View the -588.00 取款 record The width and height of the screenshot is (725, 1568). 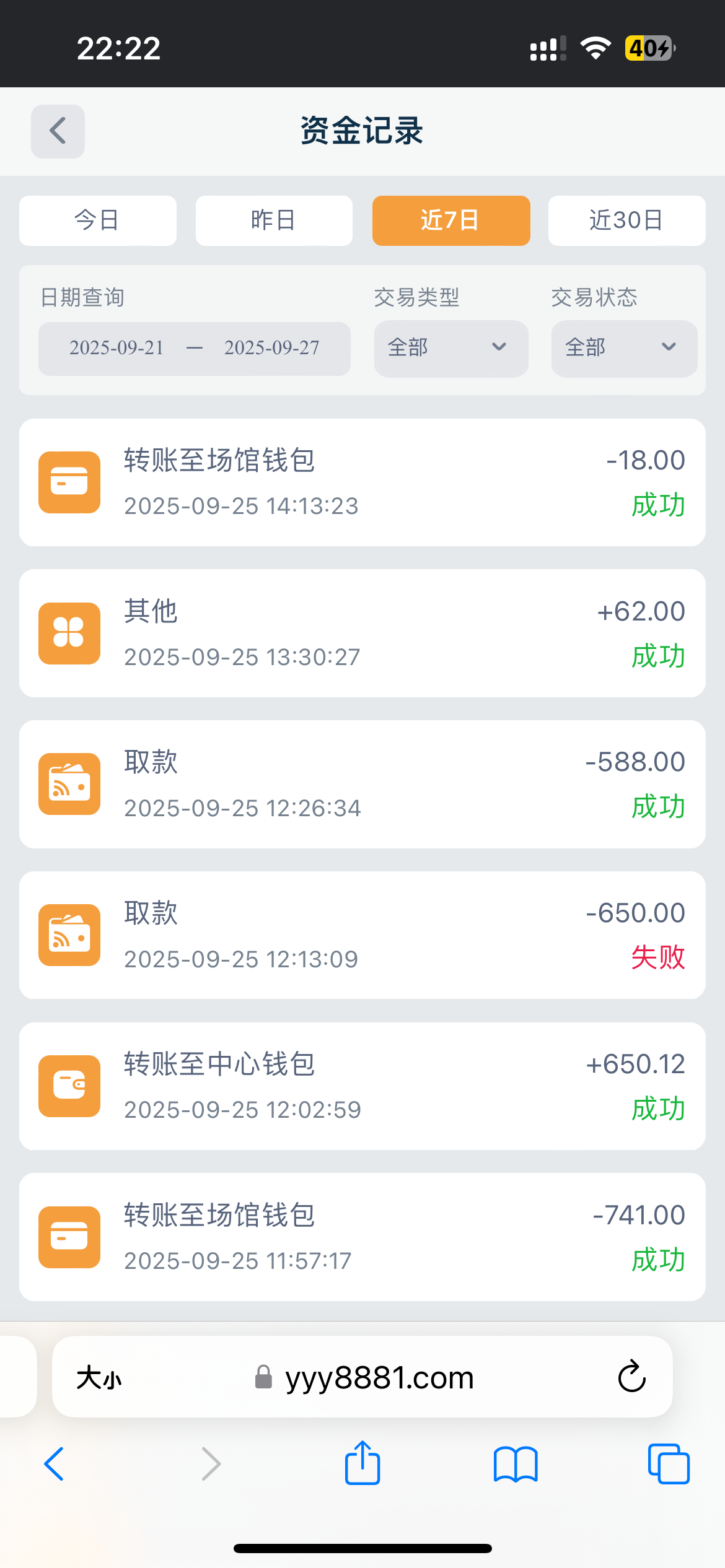point(362,784)
